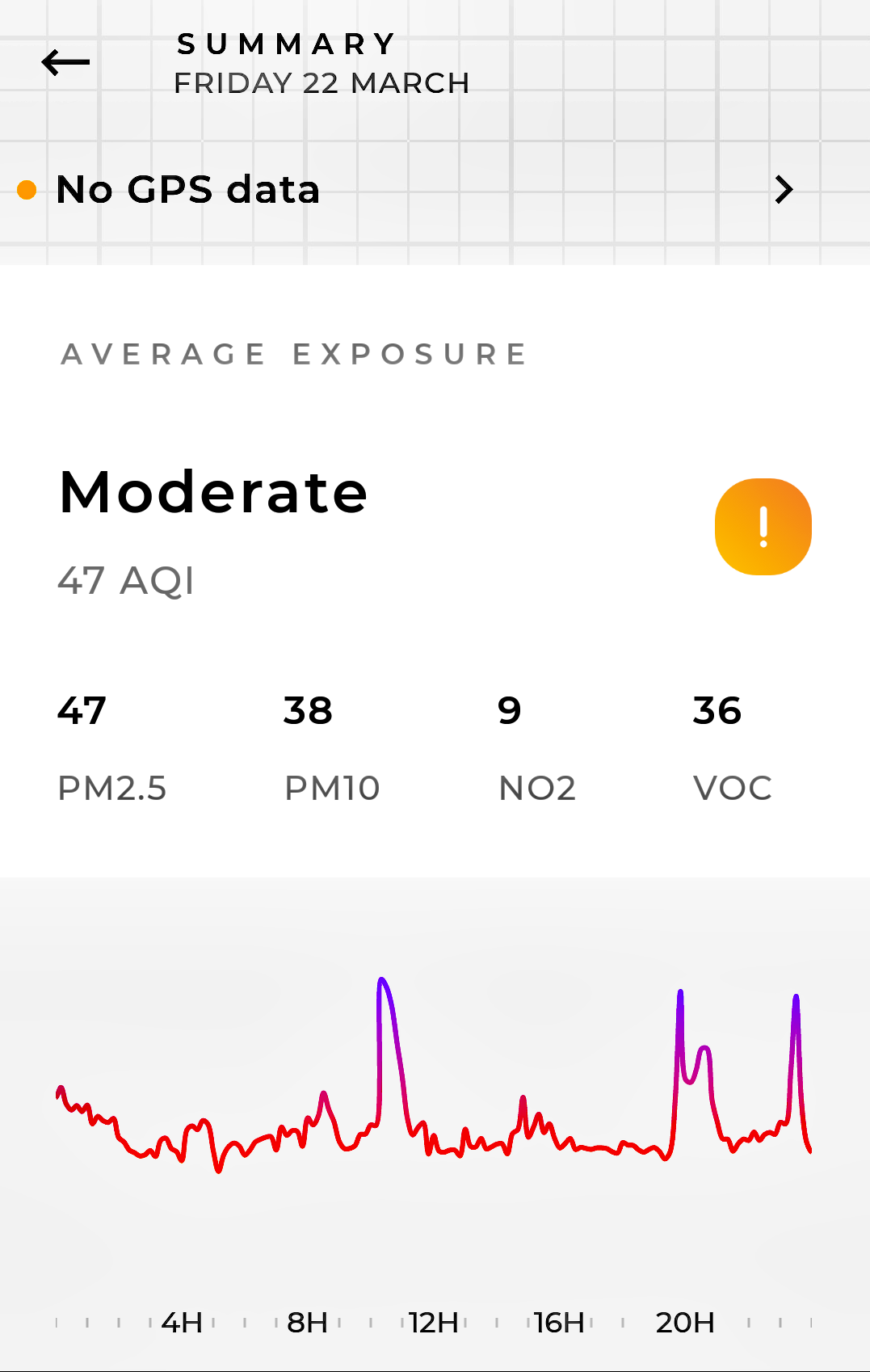Select the PM2.5 reading
Screen dimensions: 870x1372
[111, 747]
